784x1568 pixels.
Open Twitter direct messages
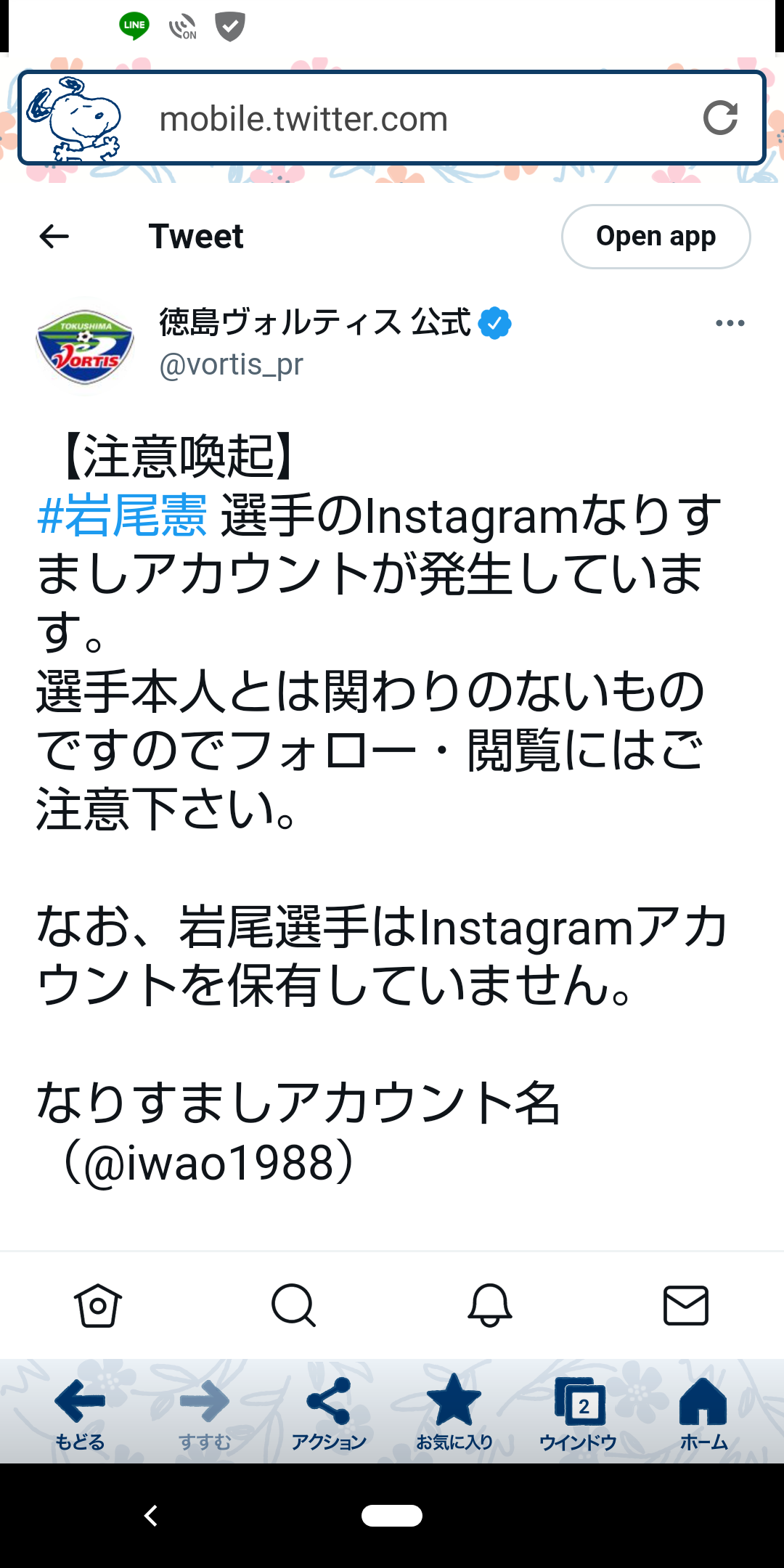coord(686,1305)
